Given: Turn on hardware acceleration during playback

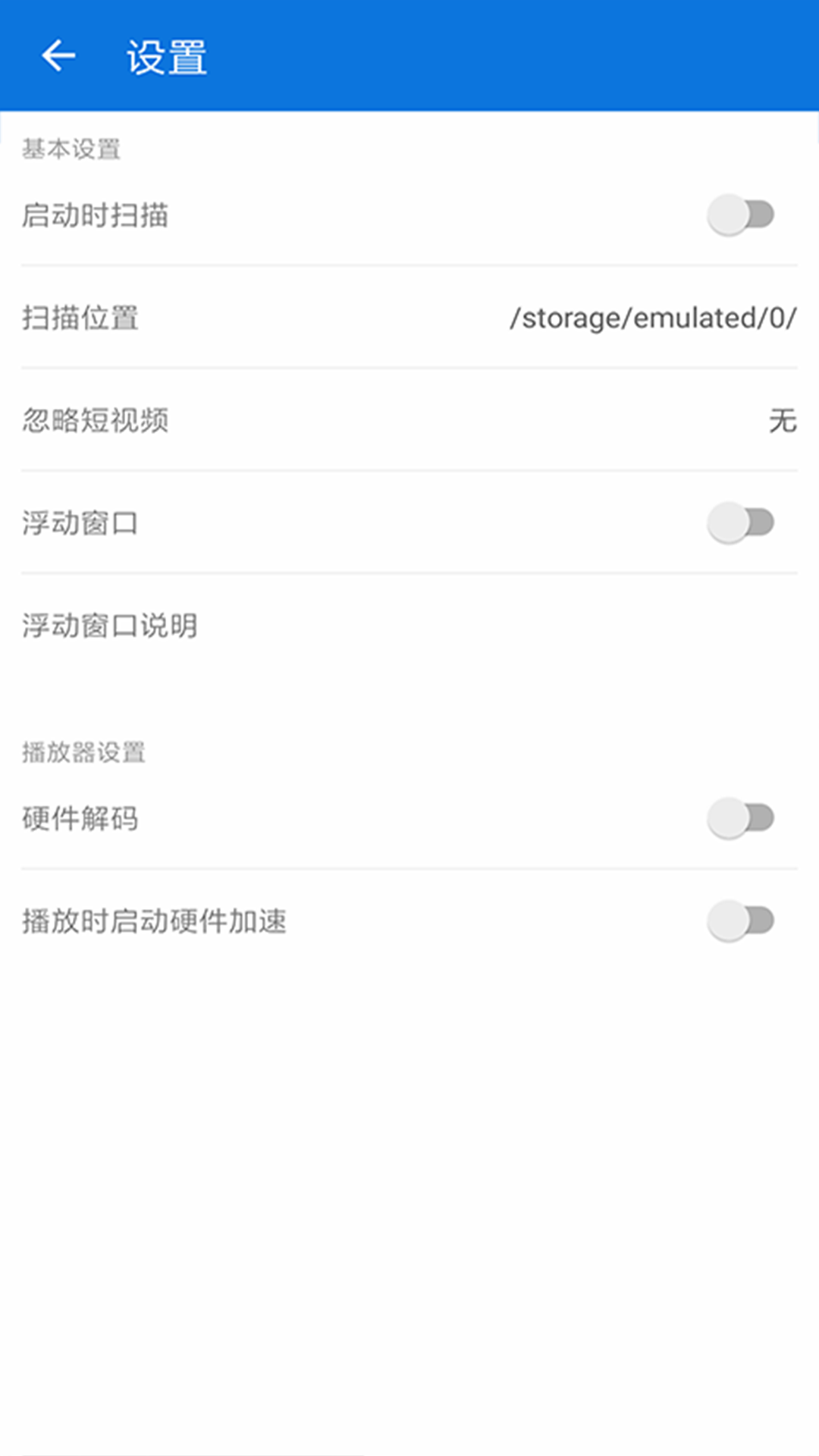Looking at the screenshot, I should point(739,919).
